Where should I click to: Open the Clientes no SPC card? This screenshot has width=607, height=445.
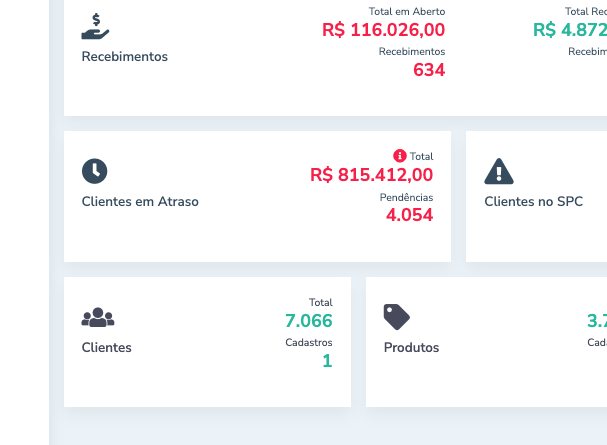point(533,201)
